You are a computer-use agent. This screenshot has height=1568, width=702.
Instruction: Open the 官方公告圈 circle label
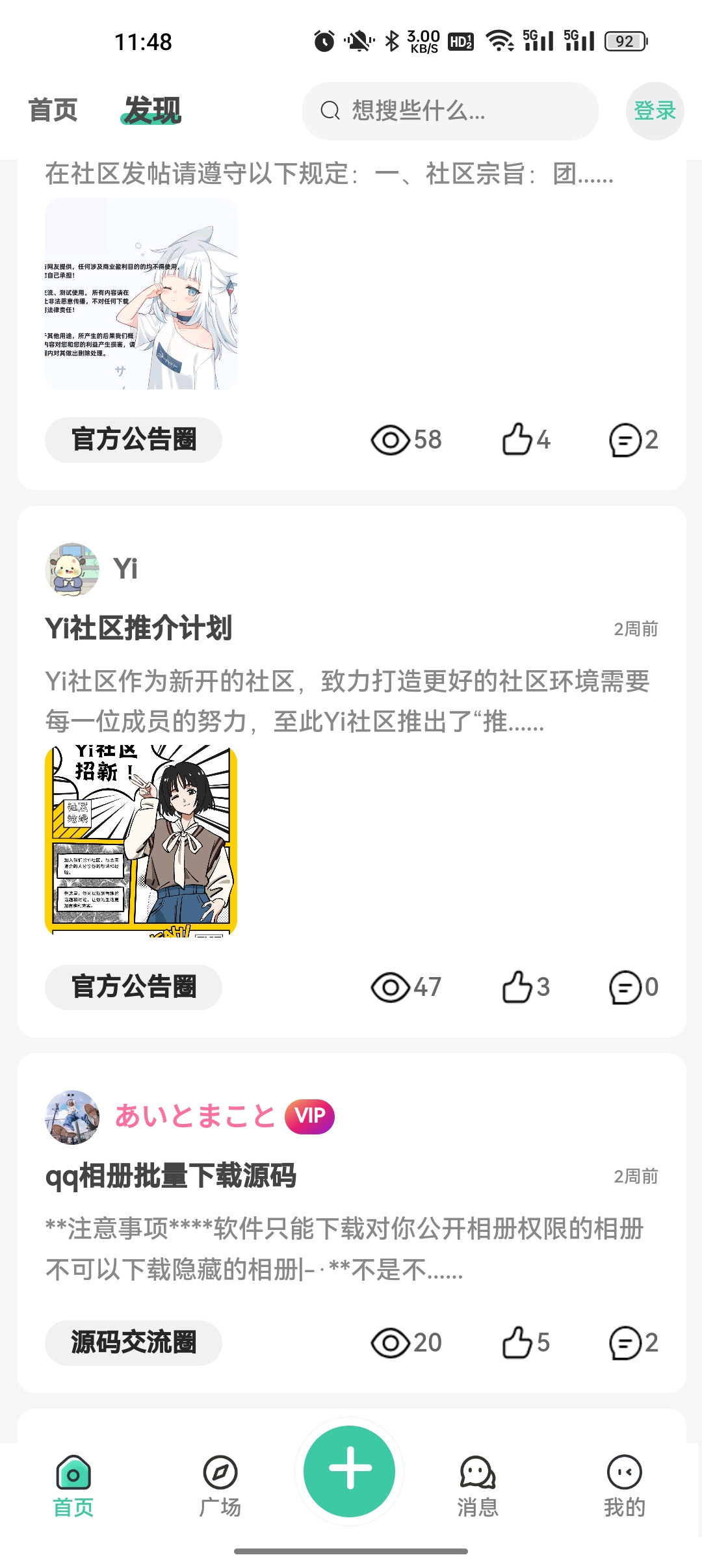pos(132,439)
